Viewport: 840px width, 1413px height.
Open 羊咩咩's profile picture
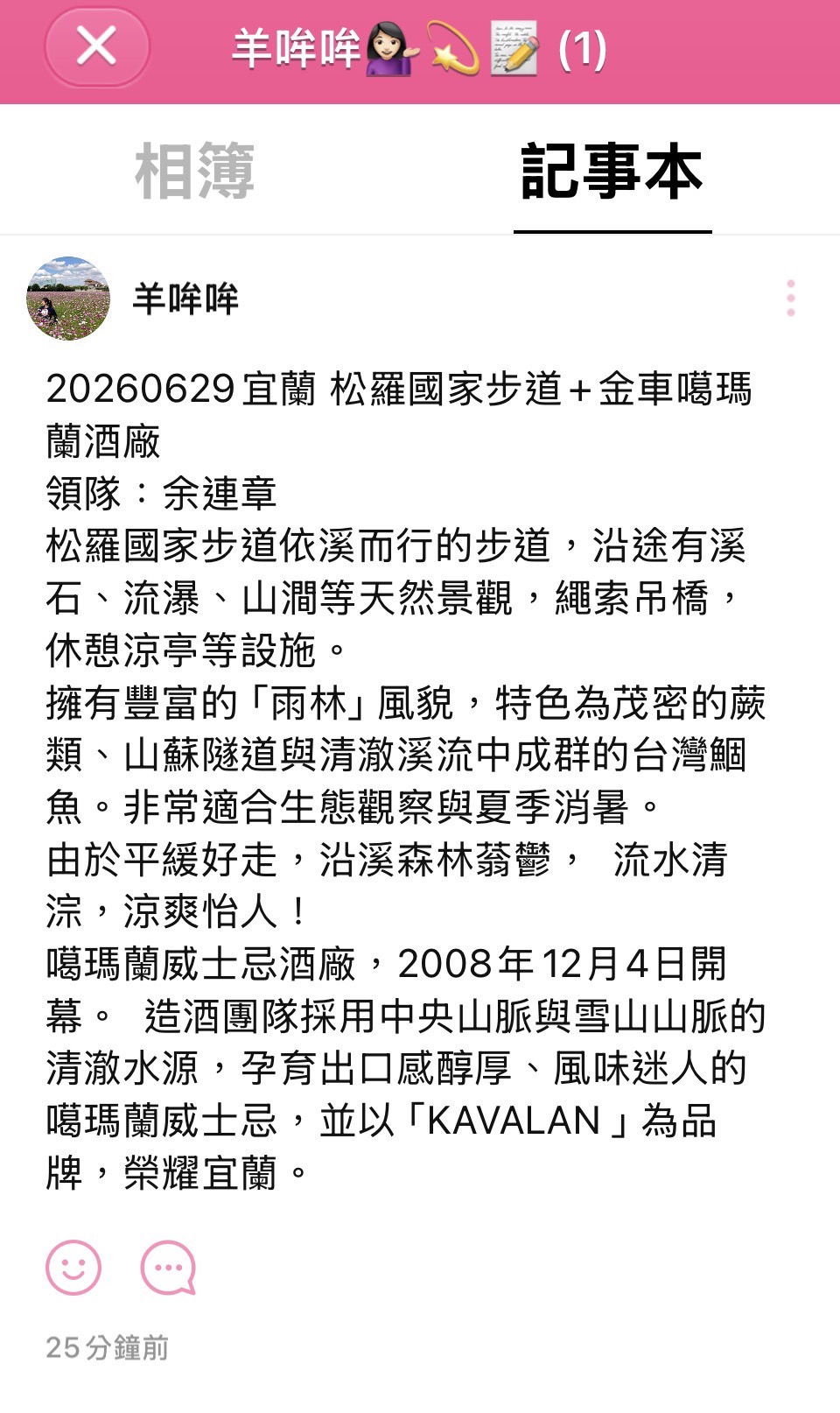coord(68,299)
